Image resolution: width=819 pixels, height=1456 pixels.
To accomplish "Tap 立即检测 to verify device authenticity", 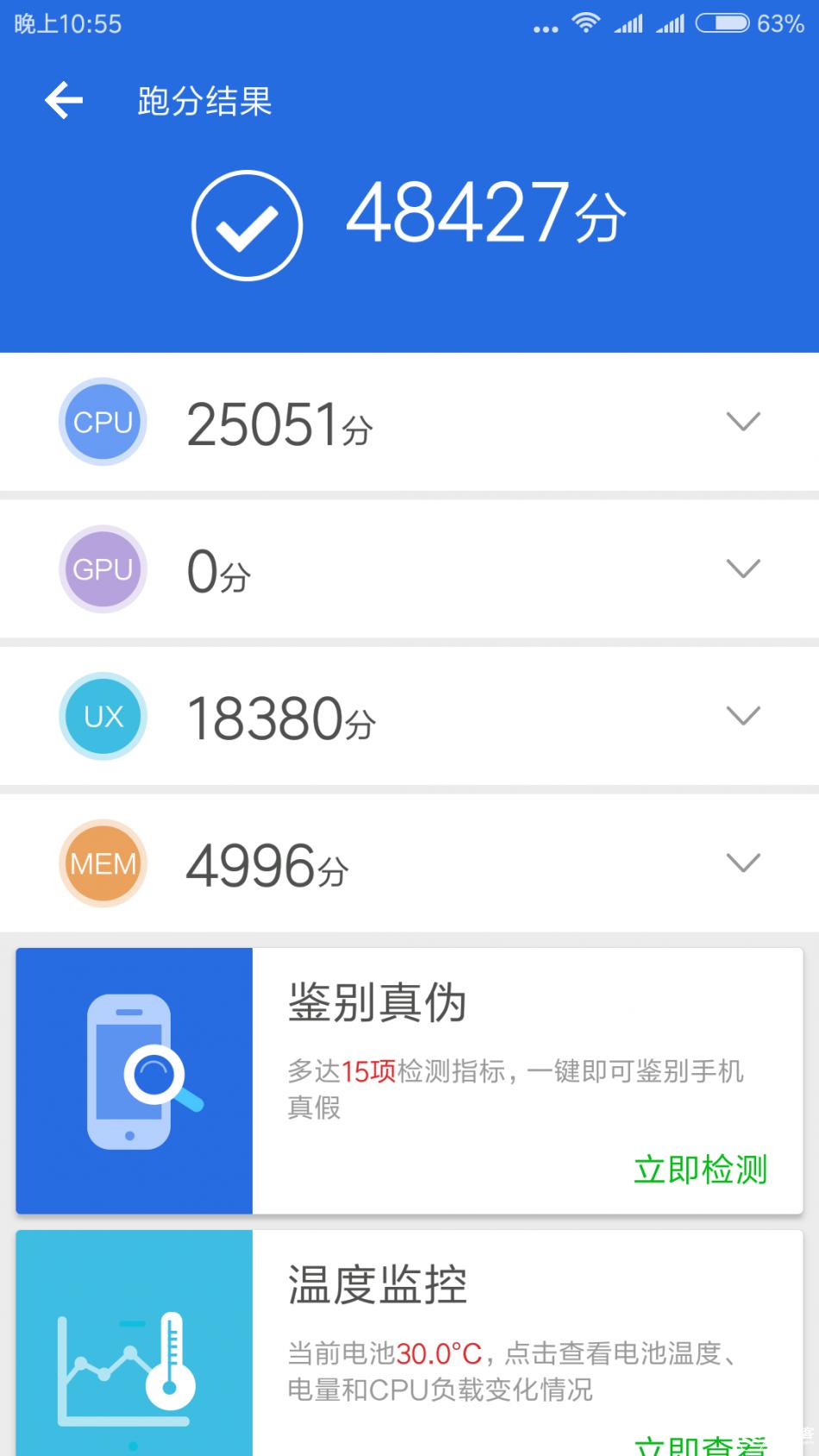I will 700,1170.
